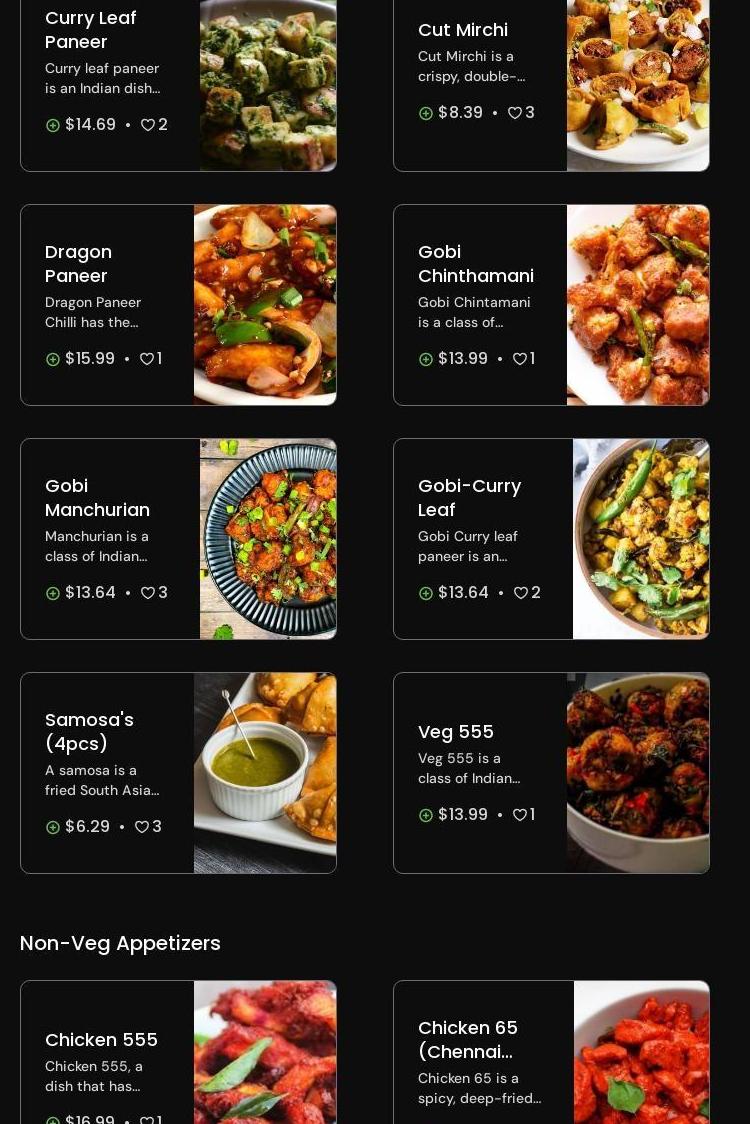
Task: Favorite the Veg 555 dish
Action: pyautogui.click(x=520, y=815)
